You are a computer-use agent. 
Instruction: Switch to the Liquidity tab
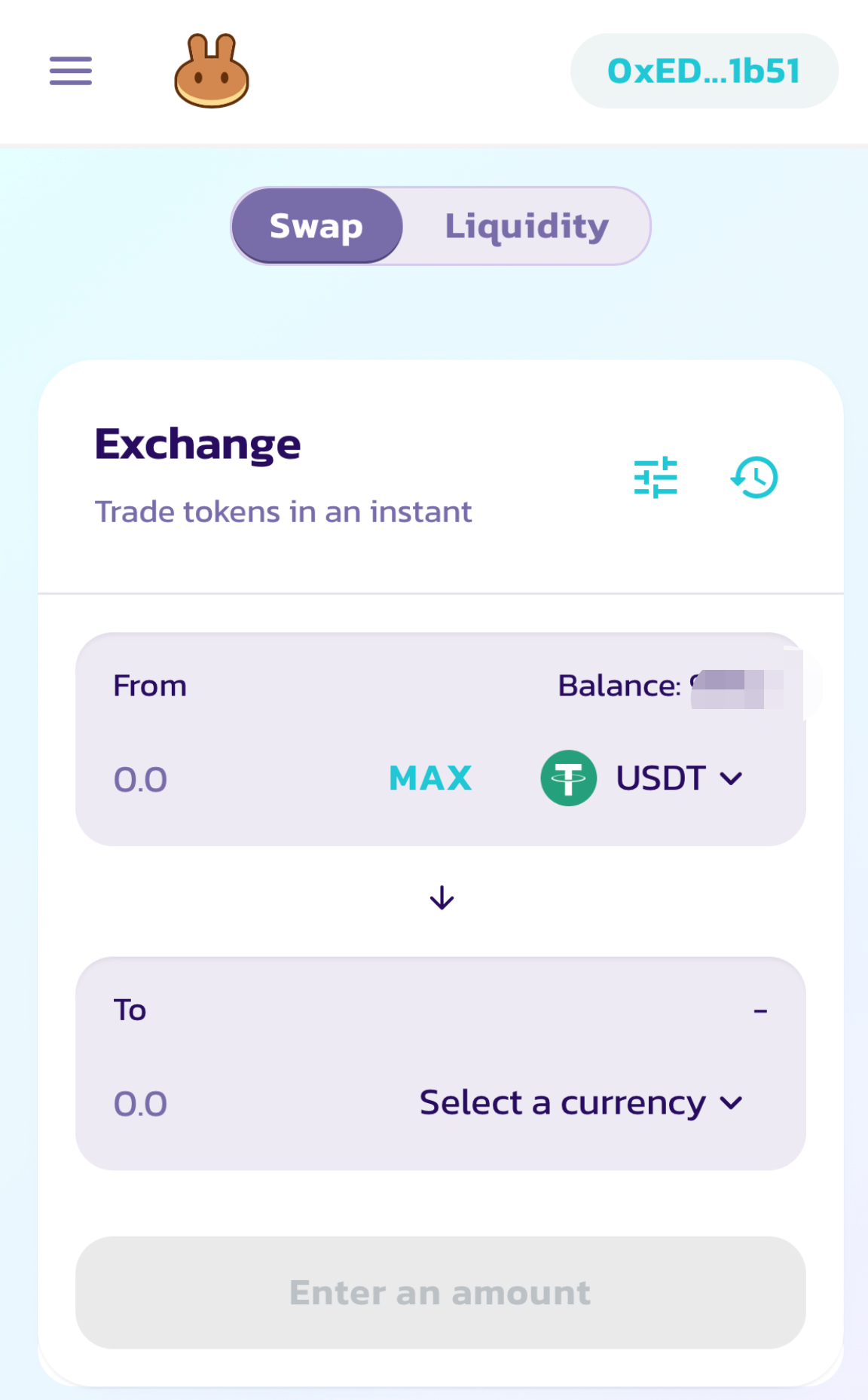526,226
